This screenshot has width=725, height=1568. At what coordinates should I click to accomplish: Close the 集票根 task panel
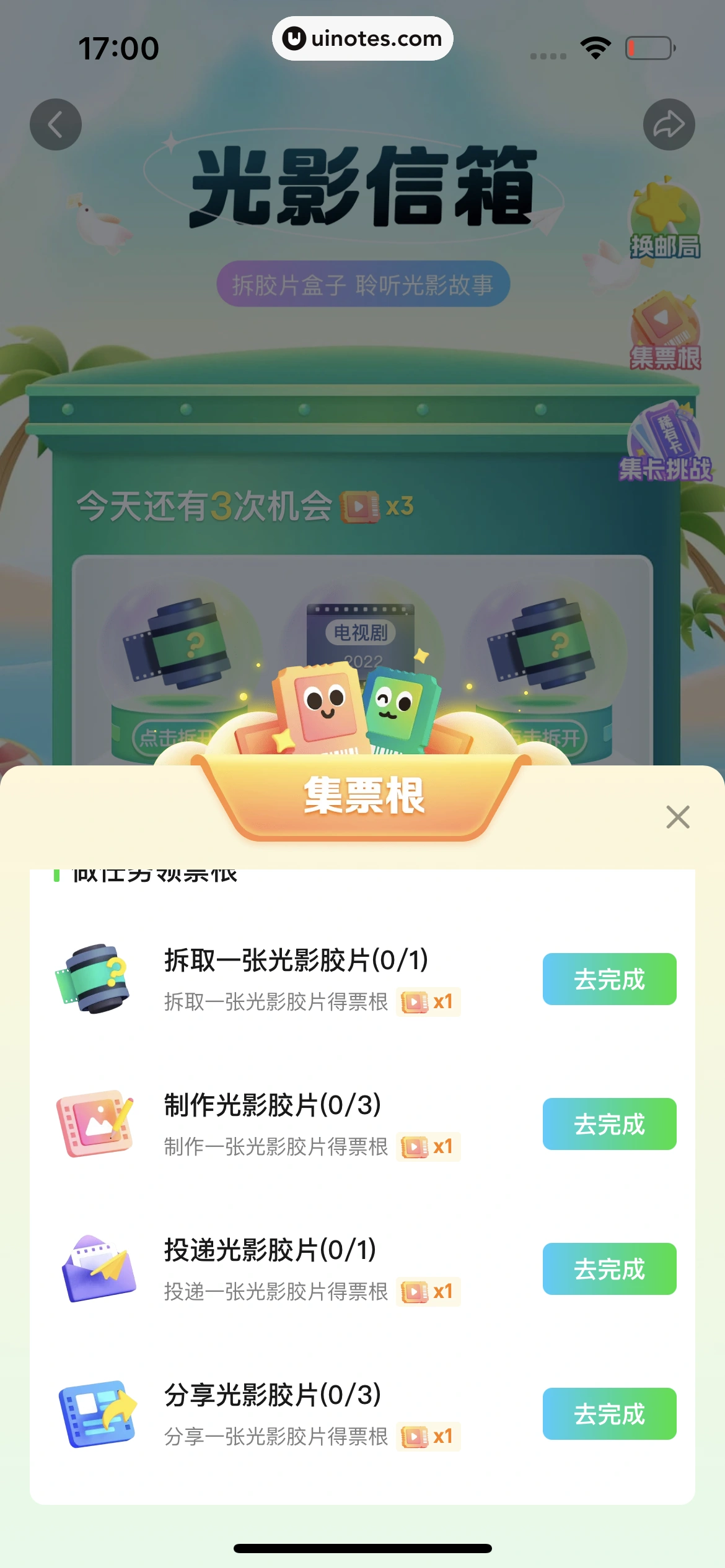(677, 817)
